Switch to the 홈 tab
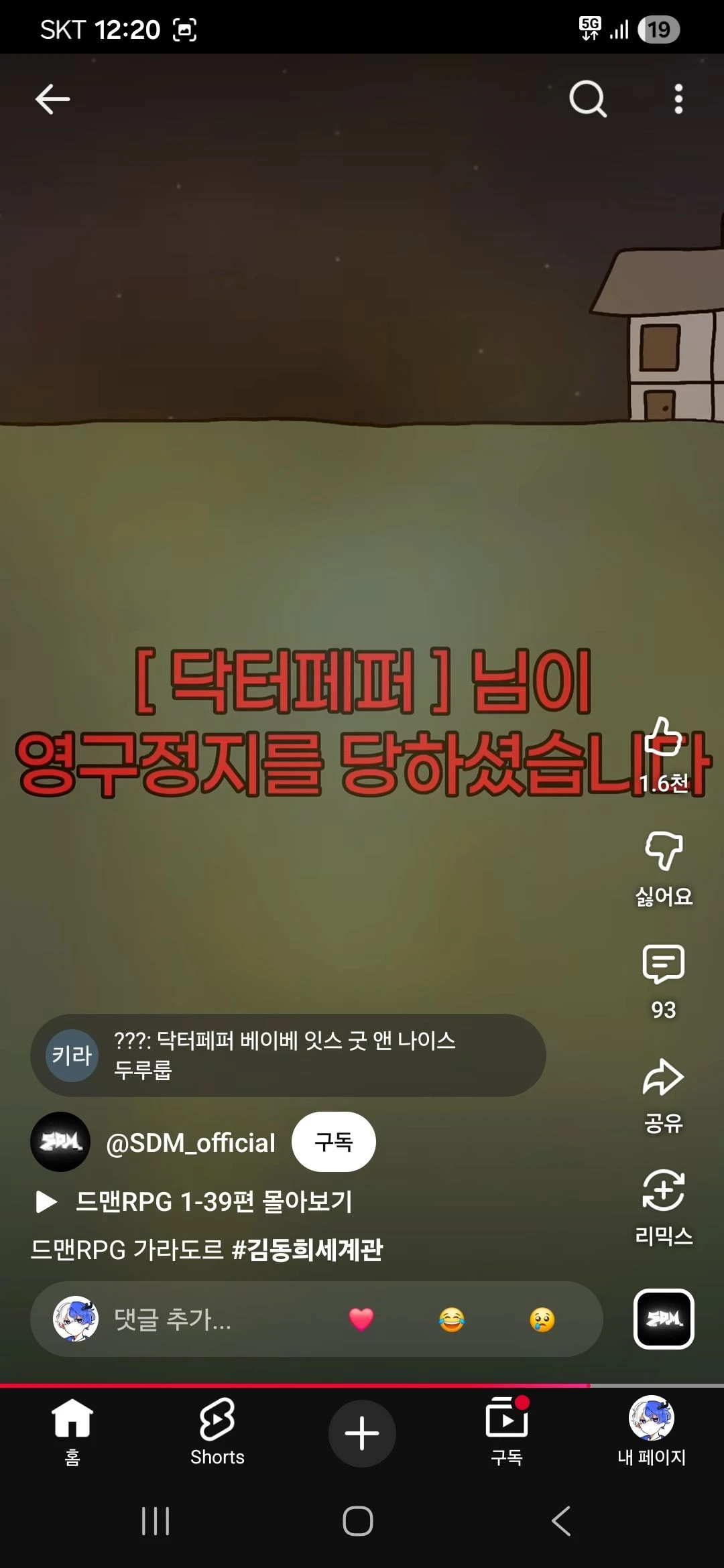724x1568 pixels. click(72, 1431)
